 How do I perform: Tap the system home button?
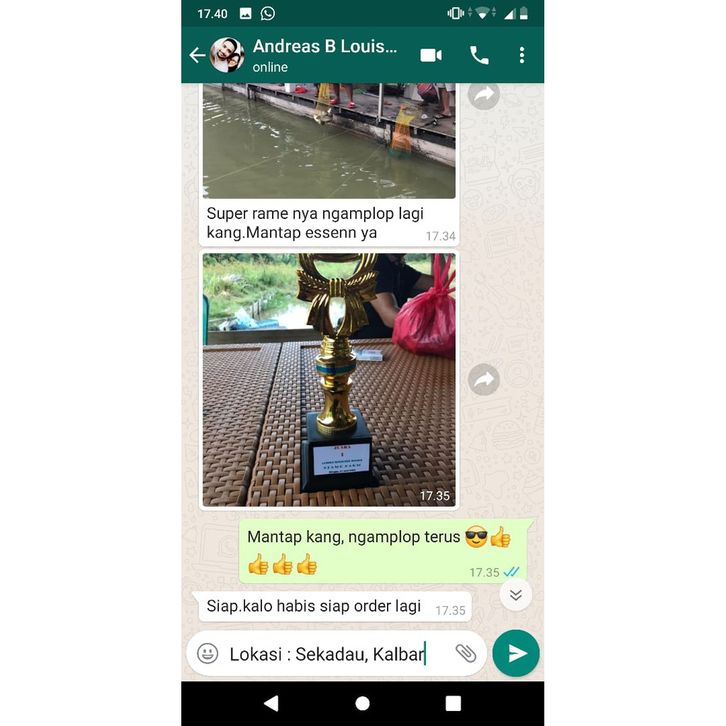(362, 703)
